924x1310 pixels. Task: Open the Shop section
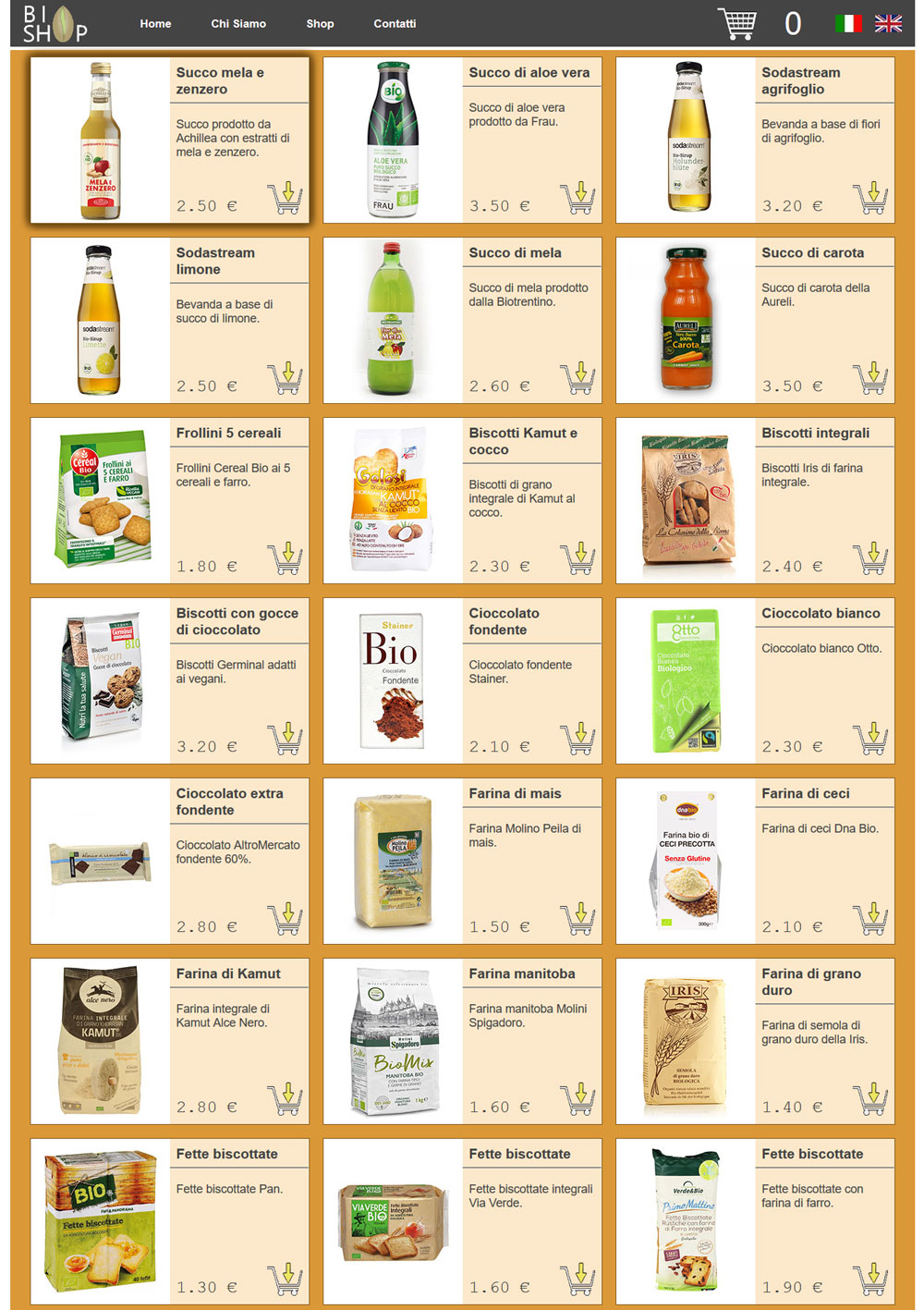pyautogui.click(x=320, y=24)
